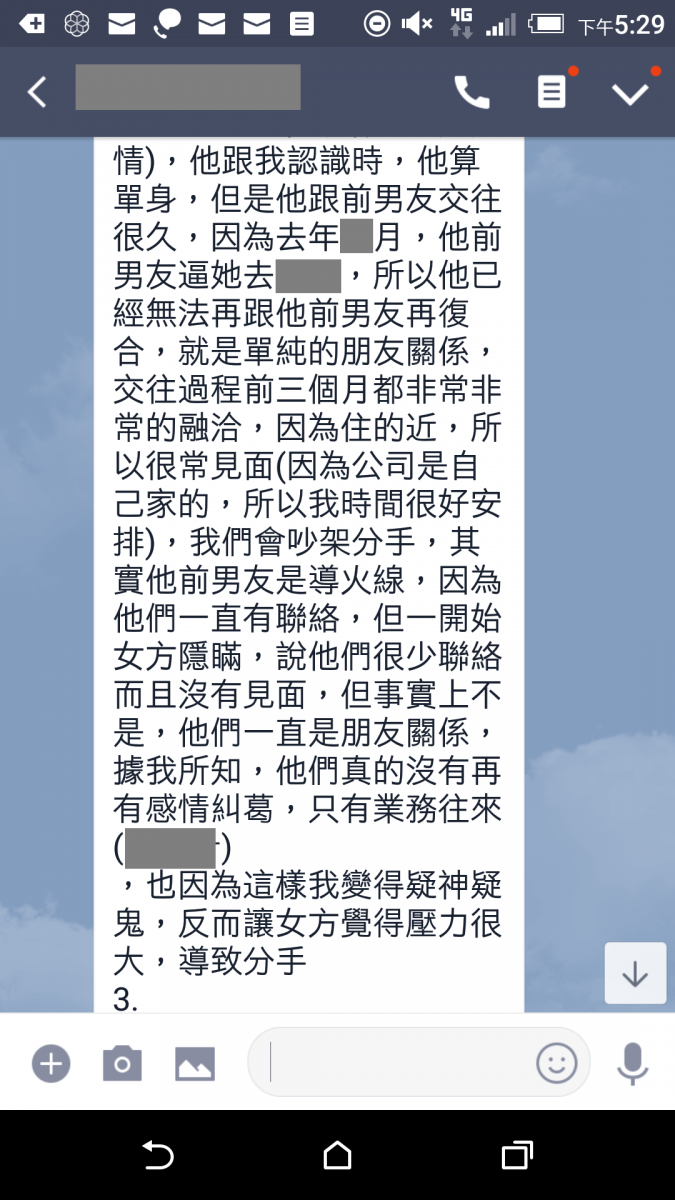
Task: Open the emoji and sticker picker
Action: pyautogui.click(x=557, y=1063)
